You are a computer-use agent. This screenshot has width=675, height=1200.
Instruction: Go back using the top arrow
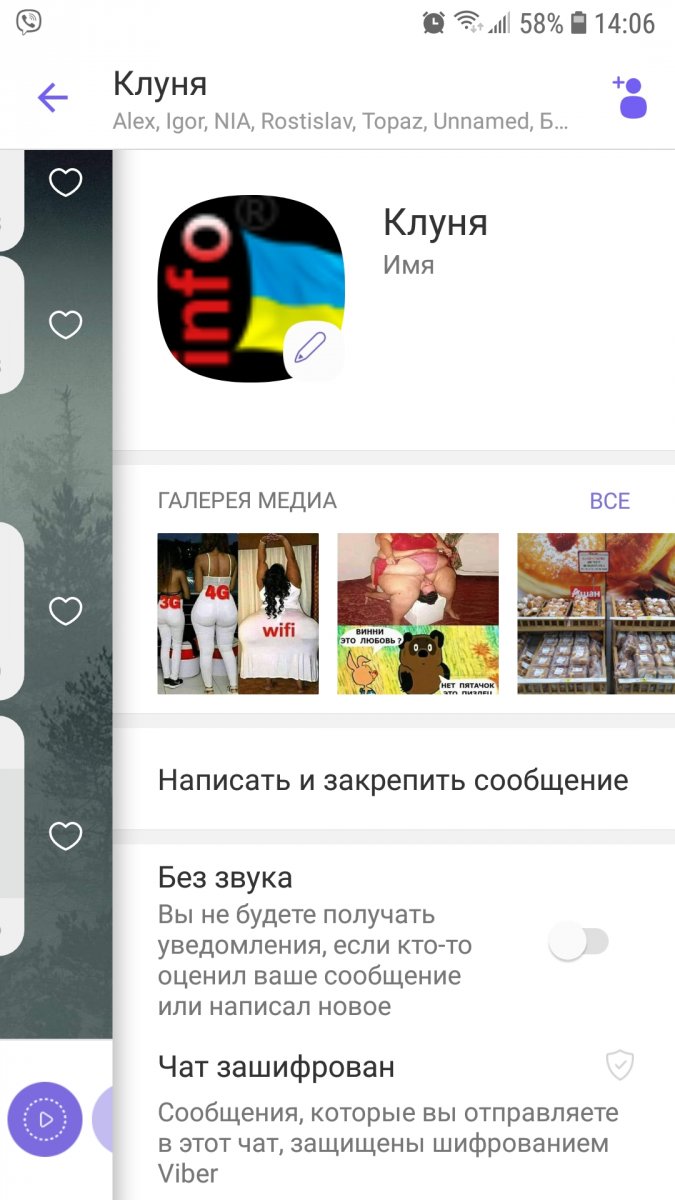click(52, 98)
